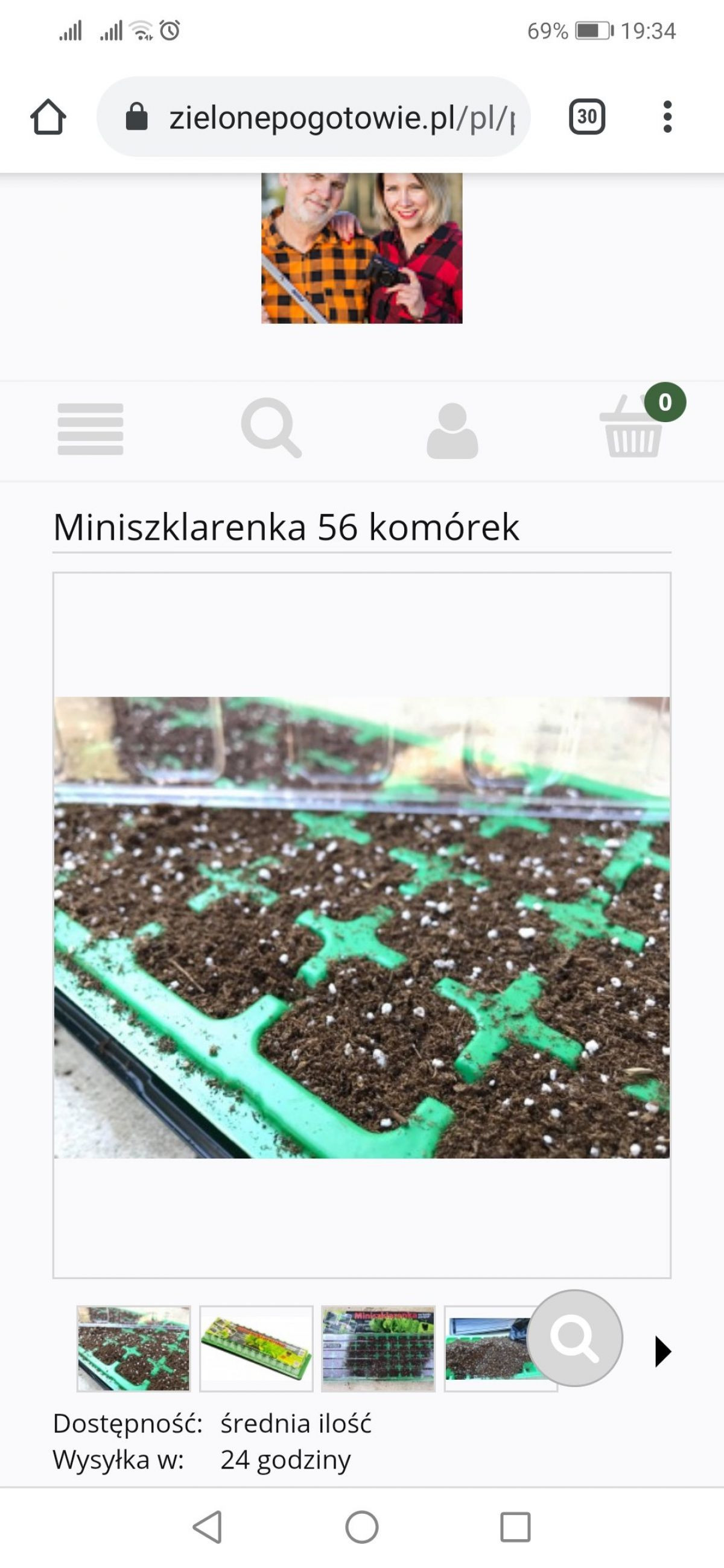Open the shop's hamburger menu
Image resolution: width=724 pixels, height=1568 pixels.
(x=91, y=429)
